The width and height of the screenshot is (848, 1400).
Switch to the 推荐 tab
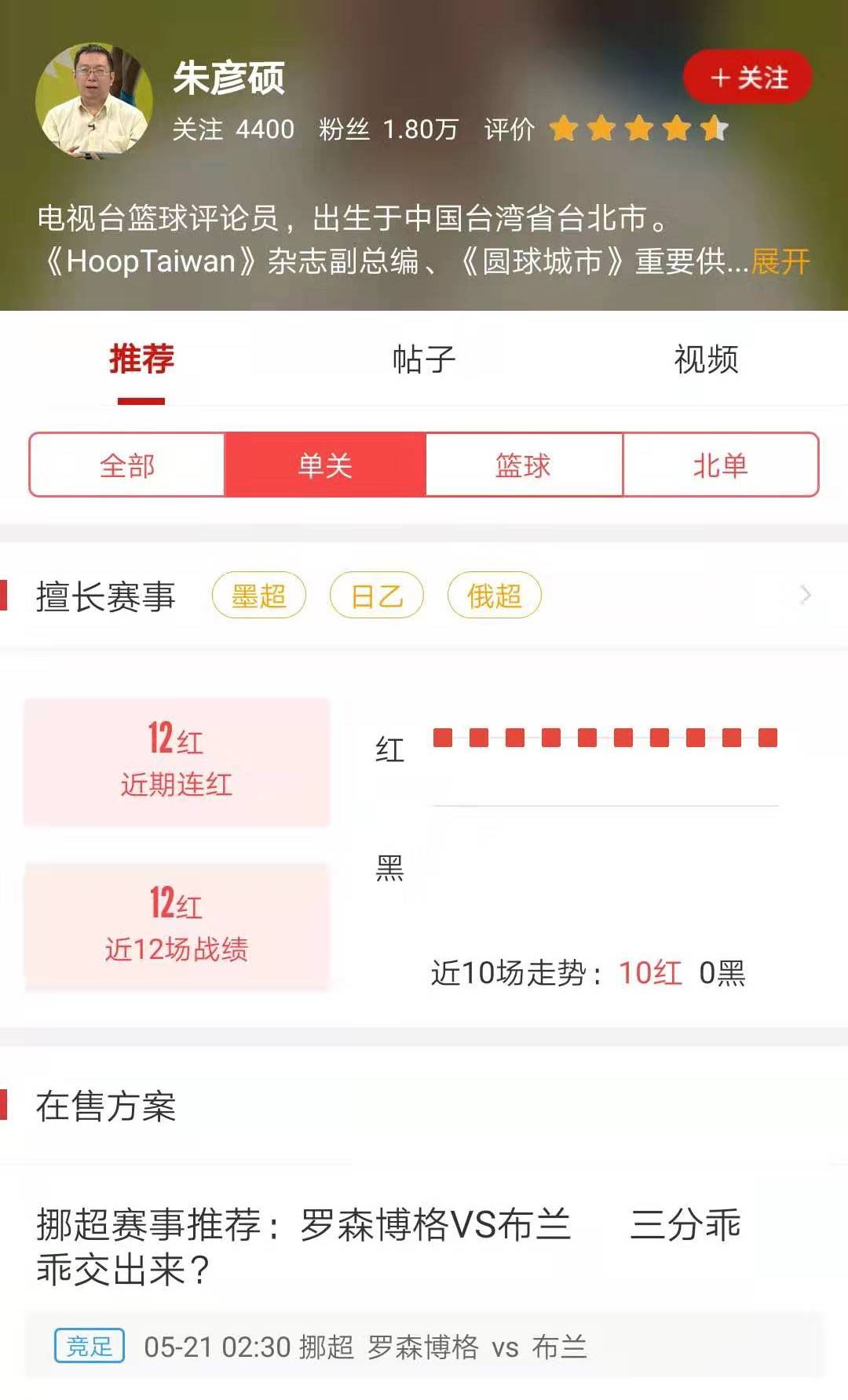click(x=141, y=360)
